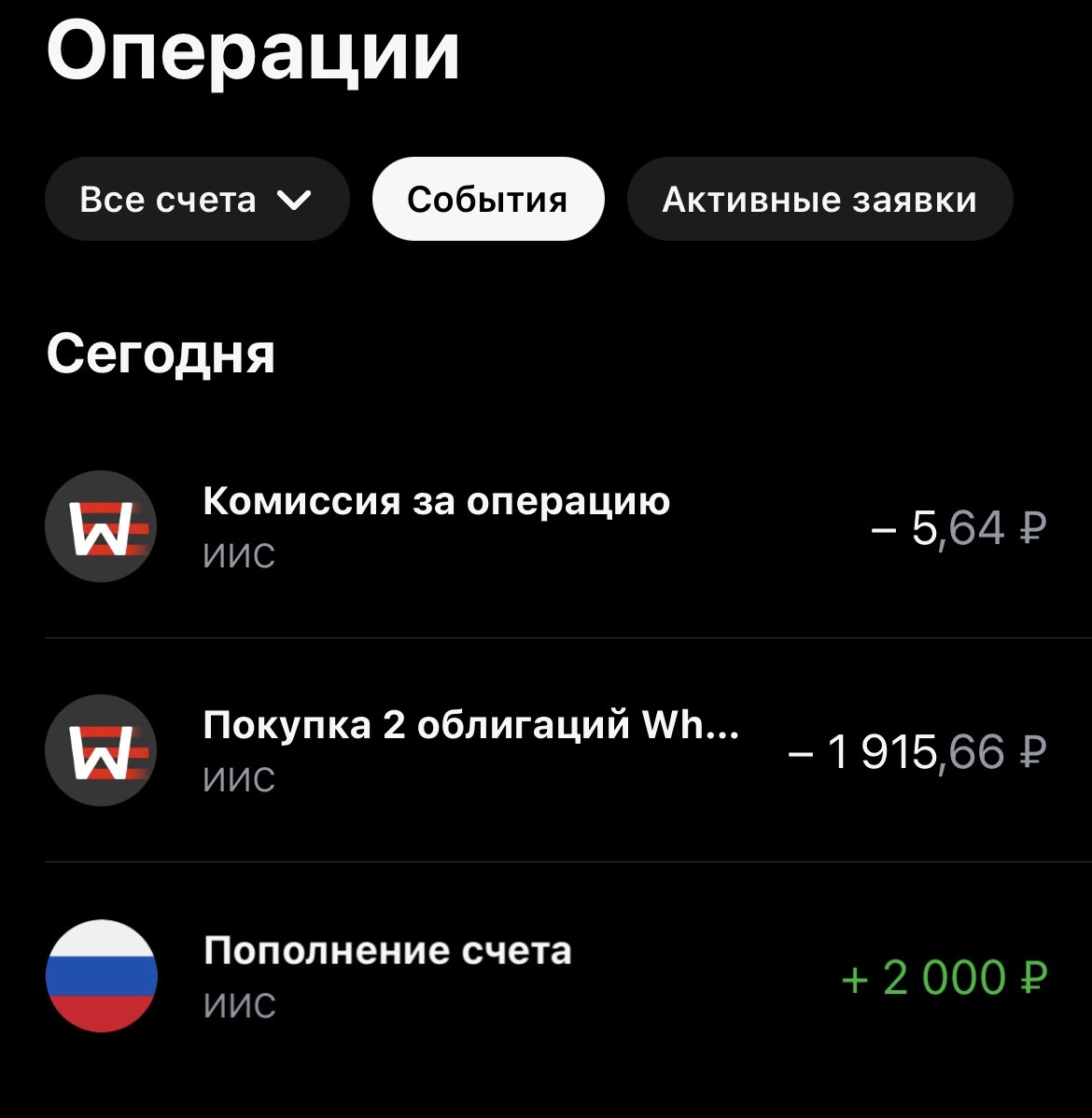Open details for Комиссия за операцию
1092x1118 pixels.
click(x=437, y=527)
